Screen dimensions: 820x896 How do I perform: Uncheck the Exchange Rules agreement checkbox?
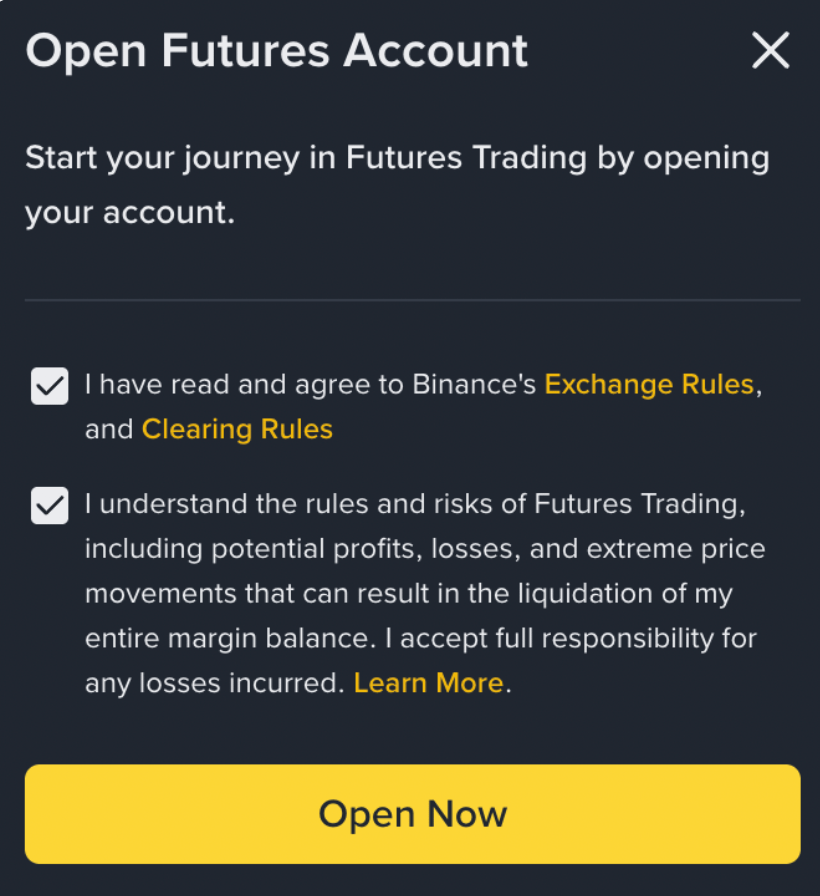click(x=50, y=386)
